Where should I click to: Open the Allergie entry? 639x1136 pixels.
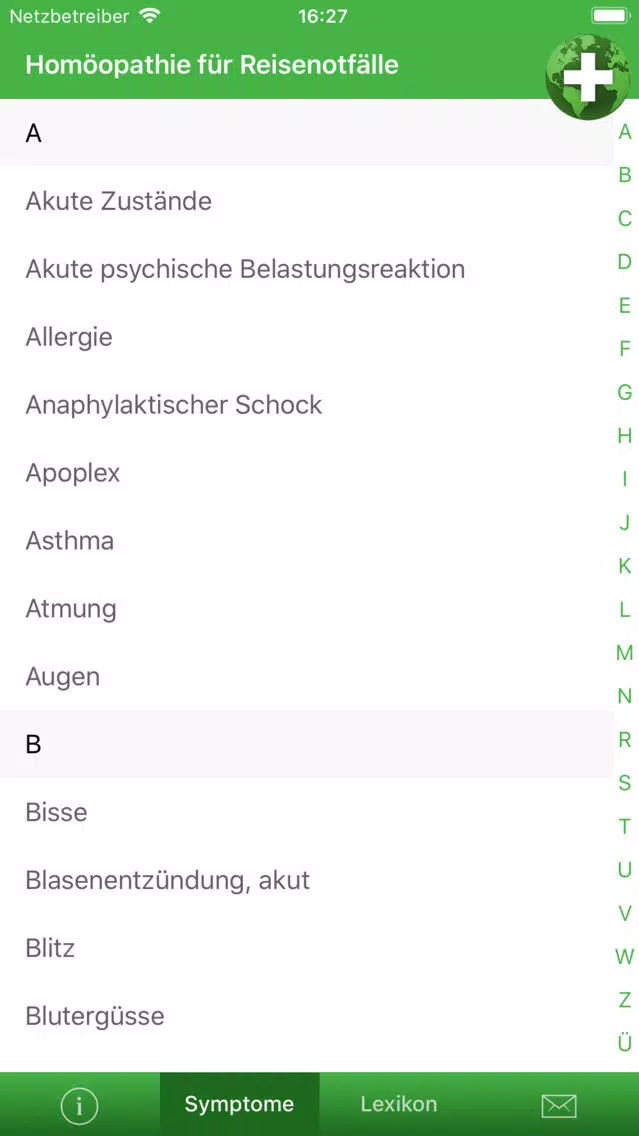(306, 337)
